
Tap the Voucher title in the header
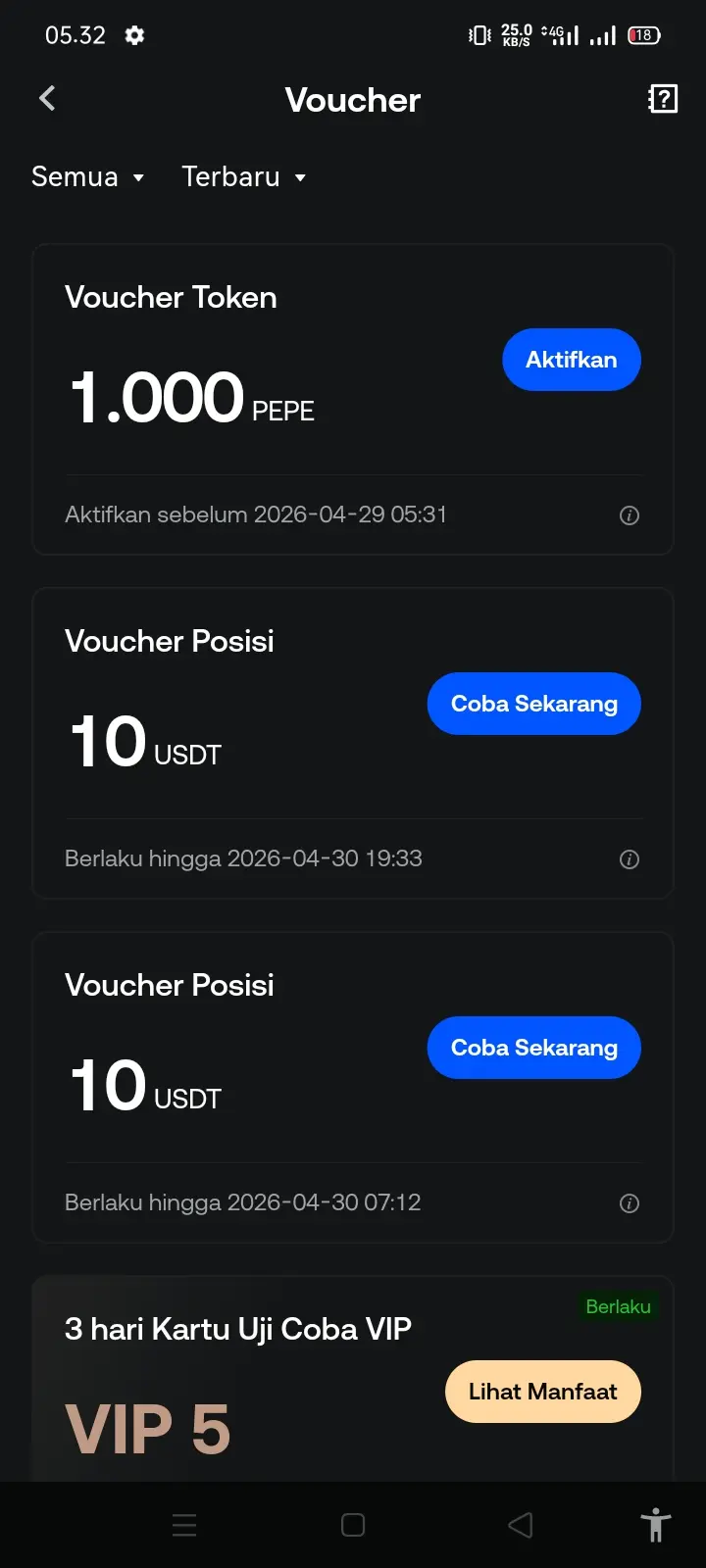(x=353, y=100)
